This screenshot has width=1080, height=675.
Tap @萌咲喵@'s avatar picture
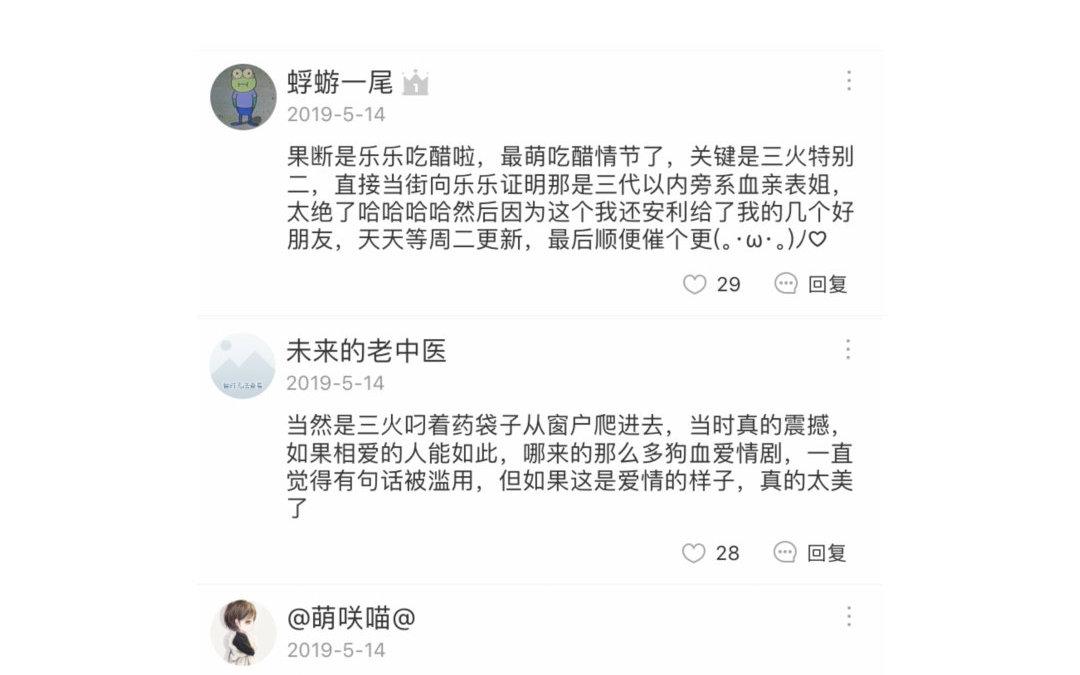tap(243, 632)
